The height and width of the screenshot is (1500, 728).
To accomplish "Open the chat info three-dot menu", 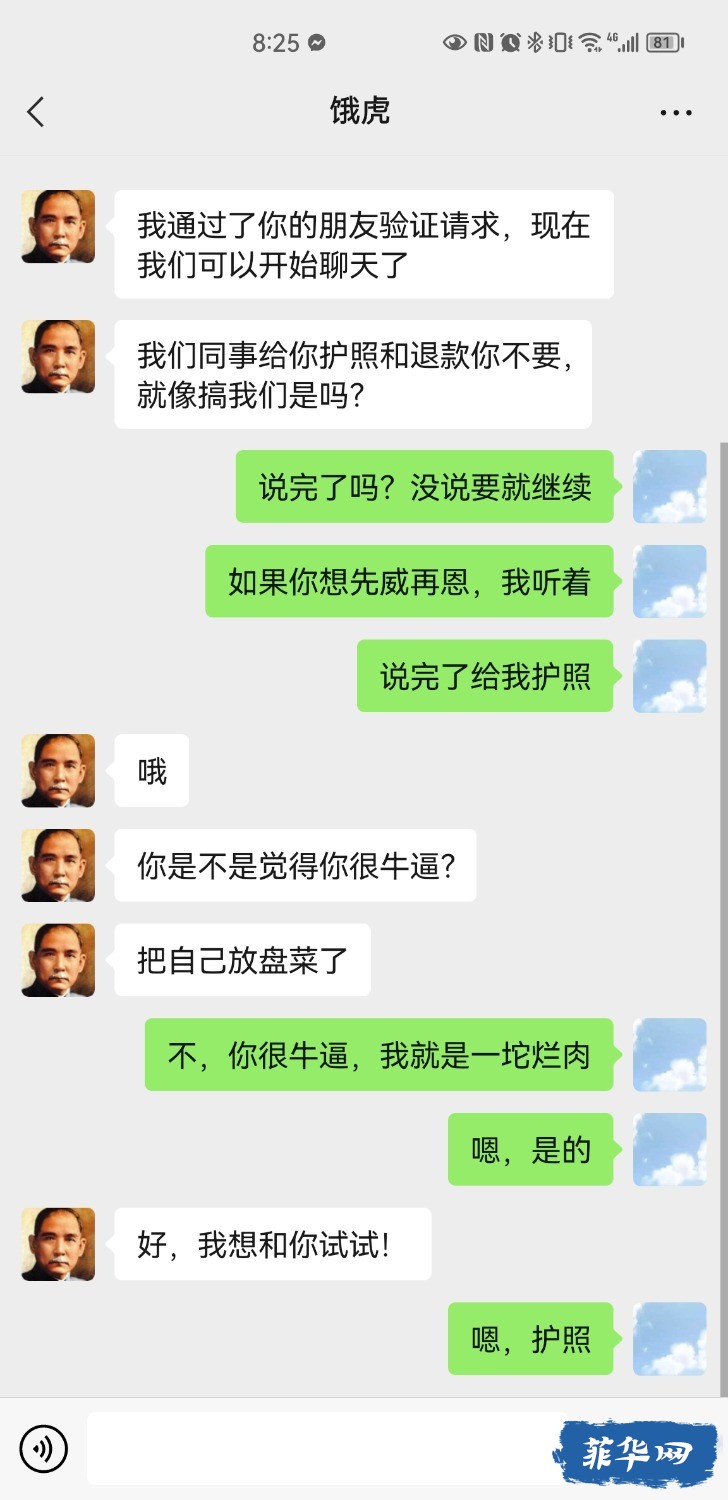I will [x=676, y=113].
